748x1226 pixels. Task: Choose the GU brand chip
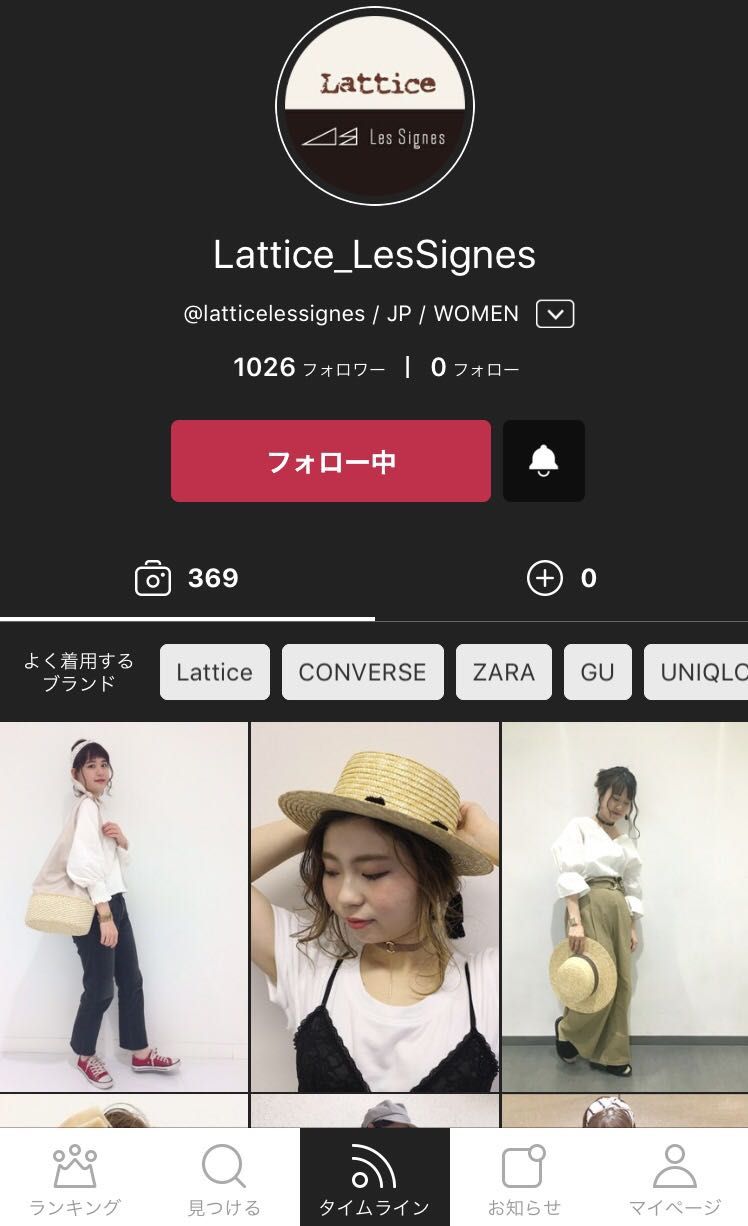click(x=597, y=672)
